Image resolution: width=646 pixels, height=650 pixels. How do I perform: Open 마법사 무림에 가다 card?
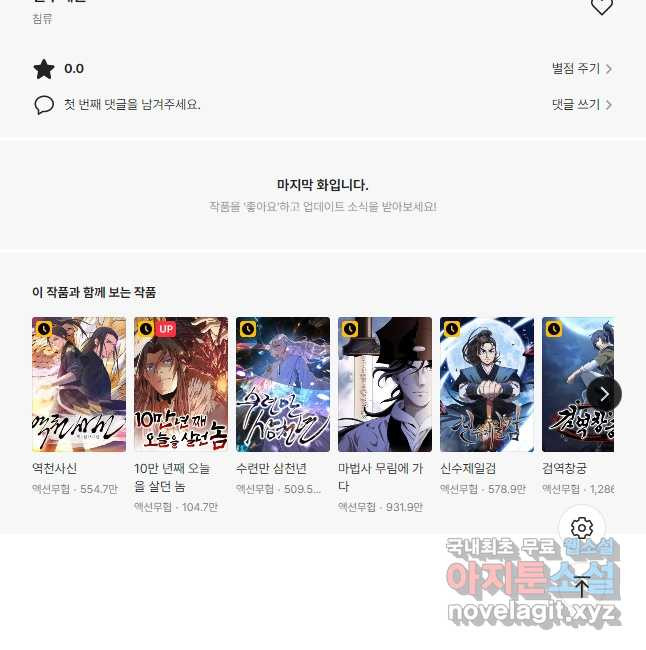[x=385, y=385]
